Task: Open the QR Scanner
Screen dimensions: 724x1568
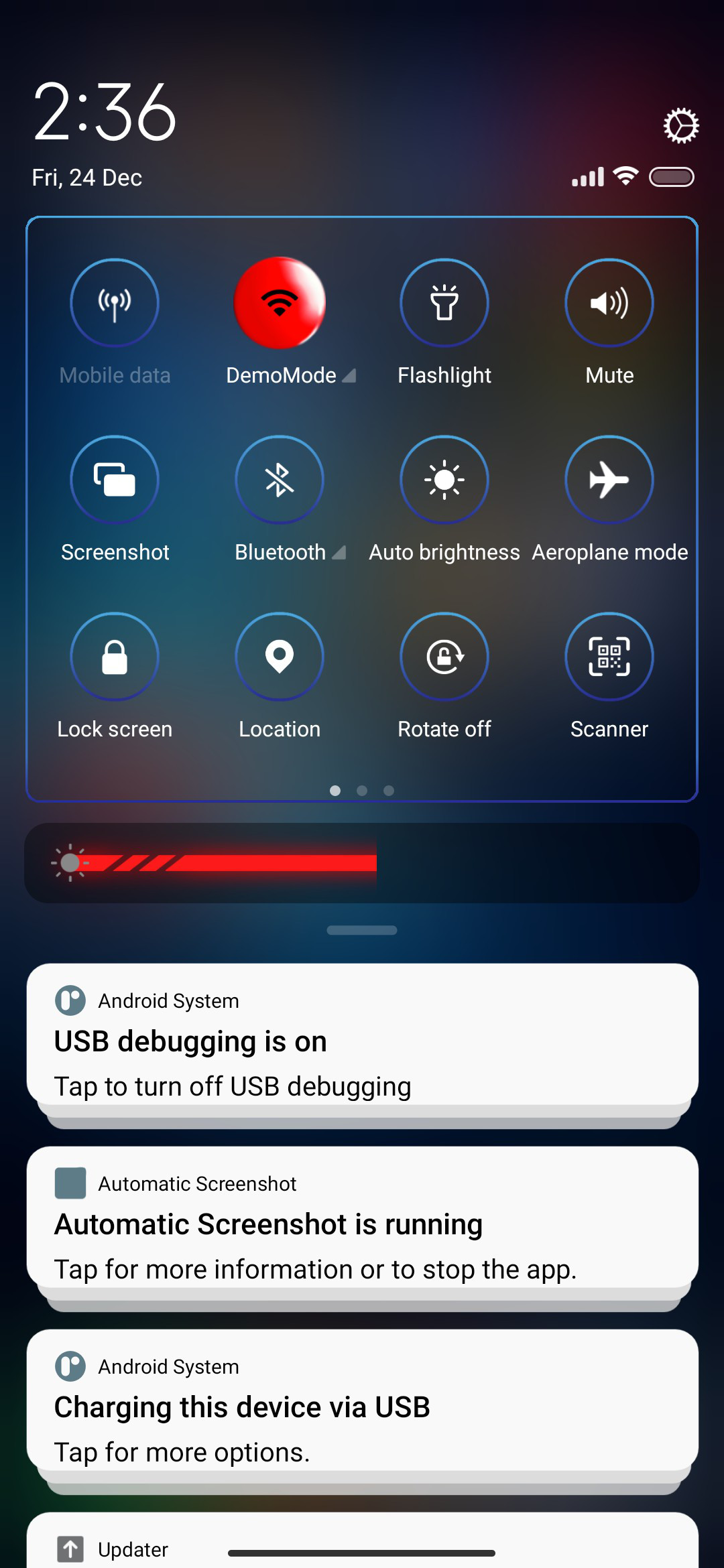Action: click(609, 657)
